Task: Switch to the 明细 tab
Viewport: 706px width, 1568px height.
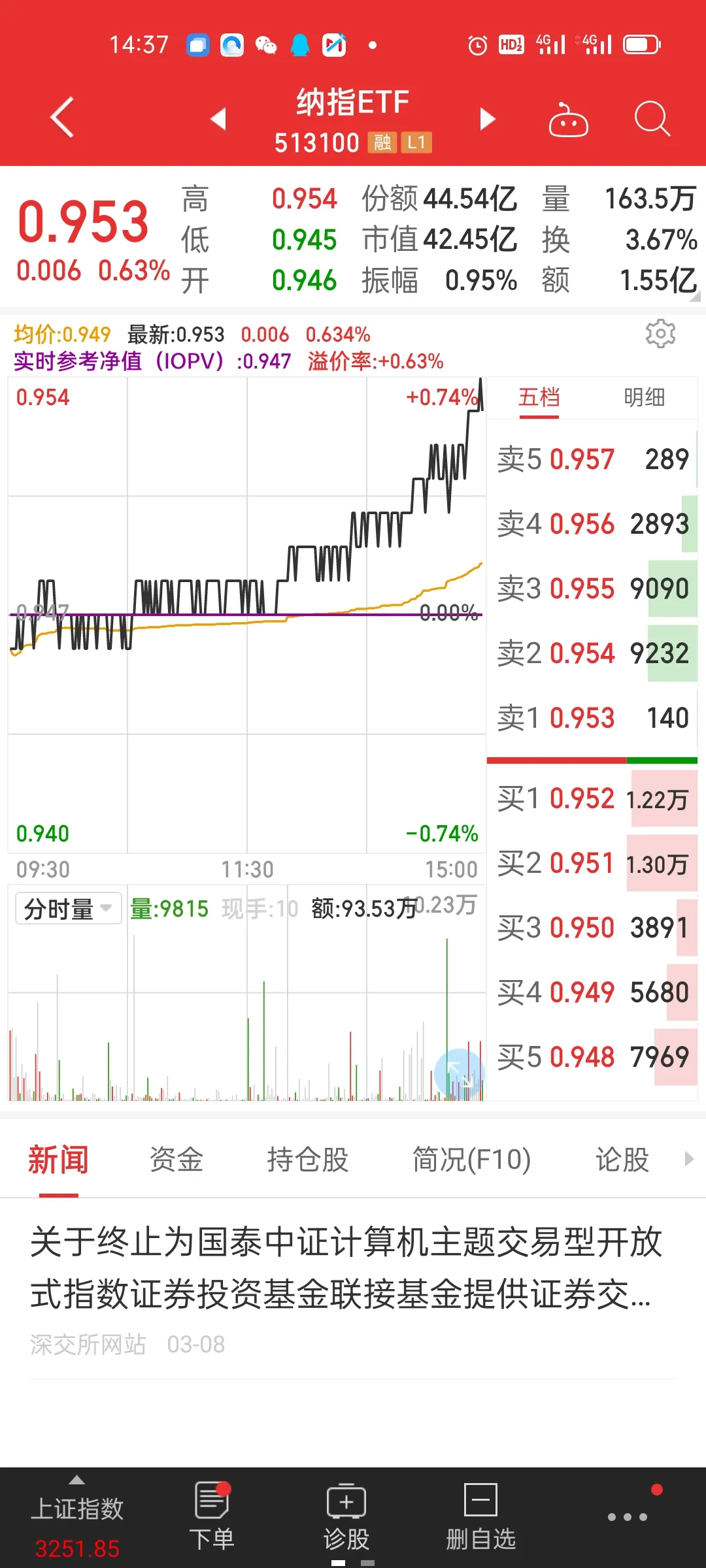Action: point(644,397)
